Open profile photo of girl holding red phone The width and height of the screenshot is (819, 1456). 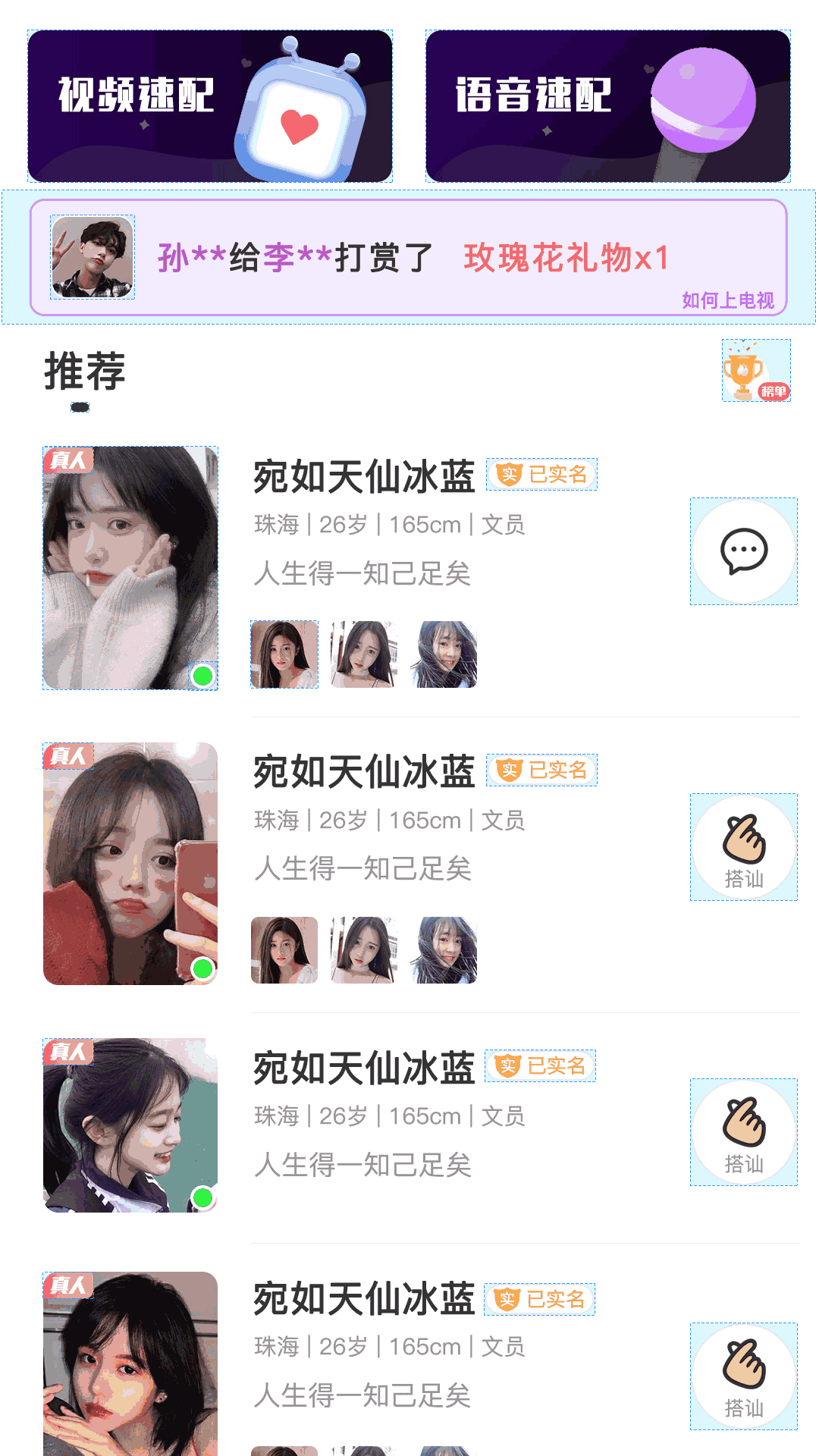pyautogui.click(x=130, y=864)
